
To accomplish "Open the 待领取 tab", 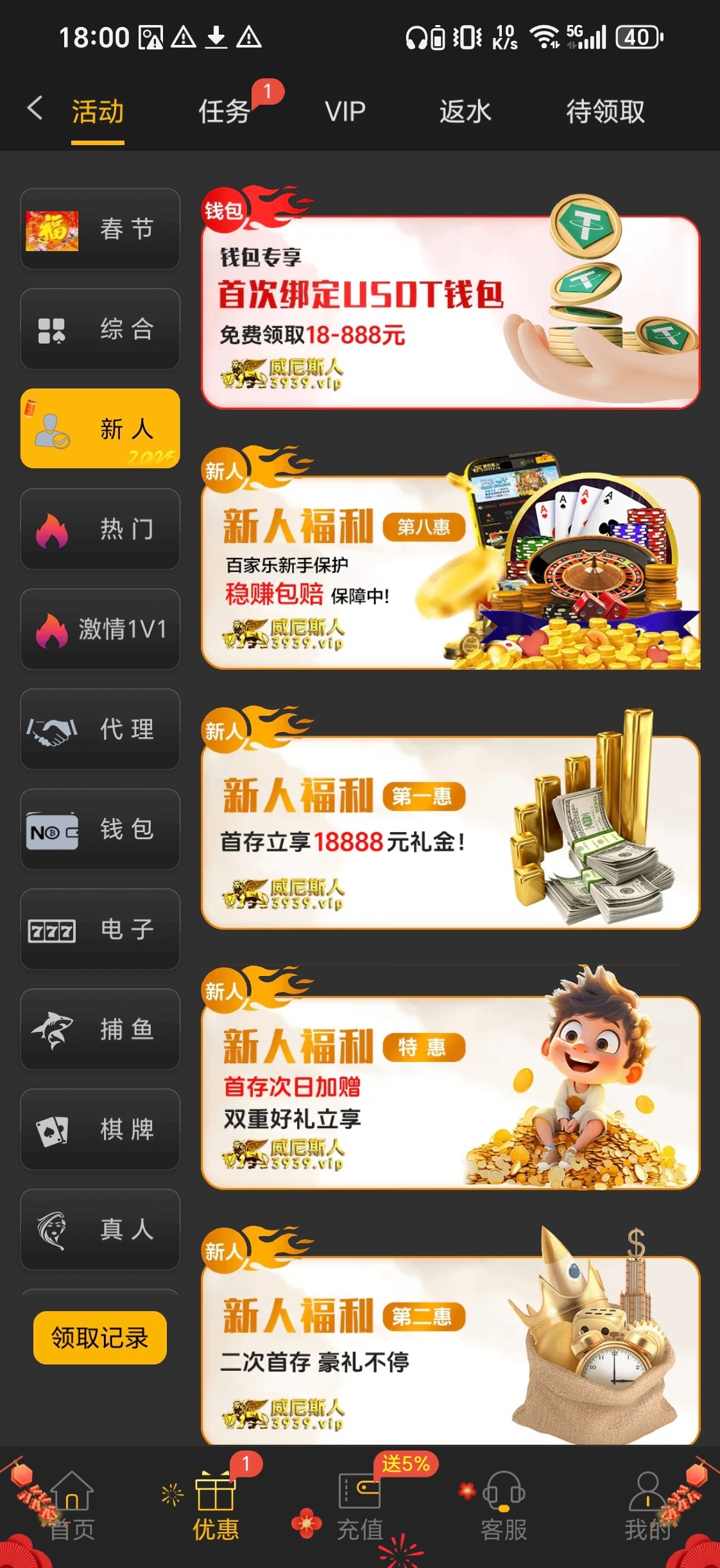I will coord(605,111).
